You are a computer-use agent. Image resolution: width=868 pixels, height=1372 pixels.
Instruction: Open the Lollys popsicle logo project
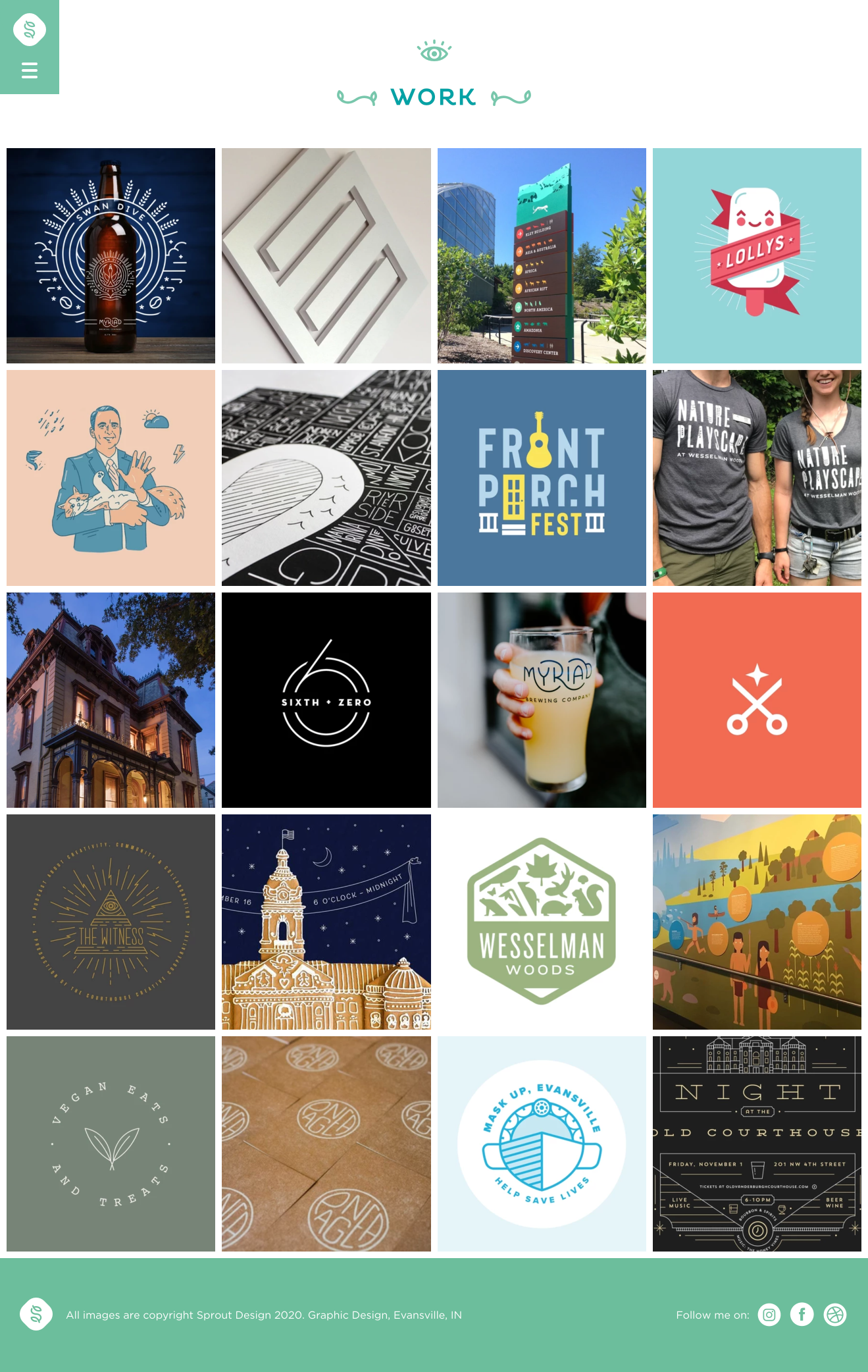tap(757, 255)
